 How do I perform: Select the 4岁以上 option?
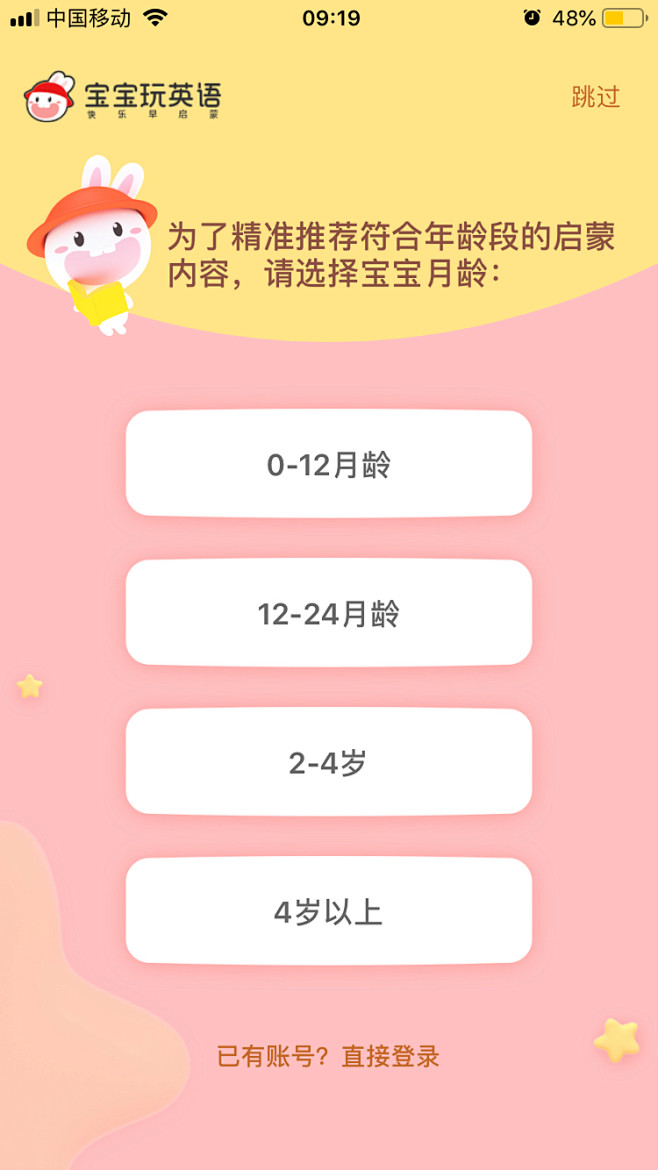click(328, 911)
